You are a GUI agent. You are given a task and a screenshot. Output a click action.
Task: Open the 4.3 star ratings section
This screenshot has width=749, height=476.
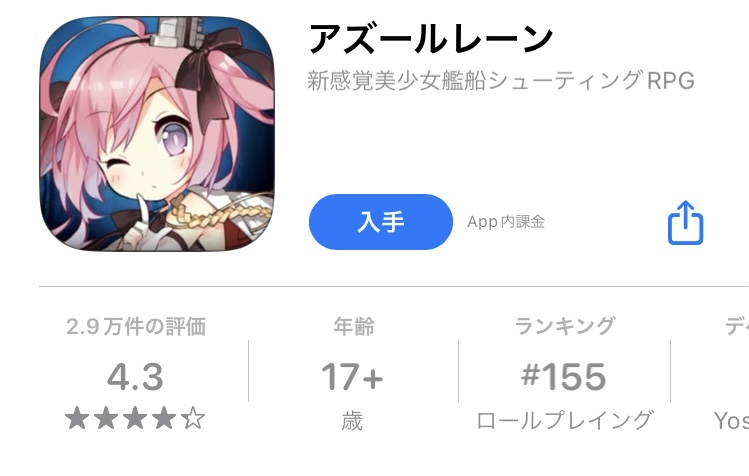[x=136, y=373]
